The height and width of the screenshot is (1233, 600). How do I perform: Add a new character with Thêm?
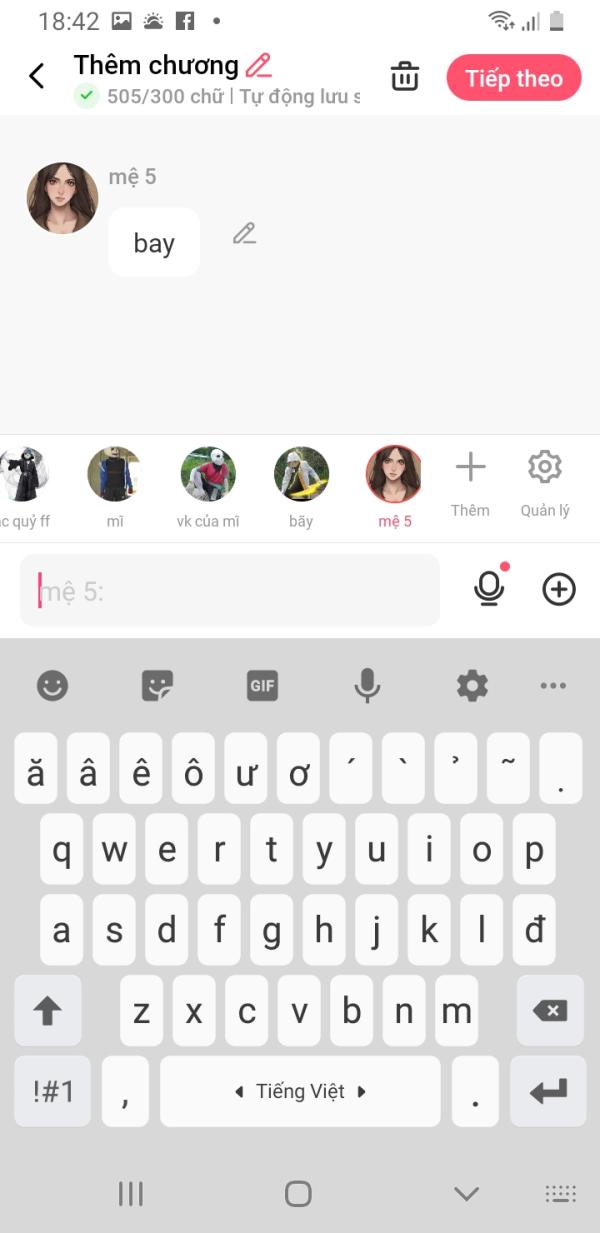point(470,483)
